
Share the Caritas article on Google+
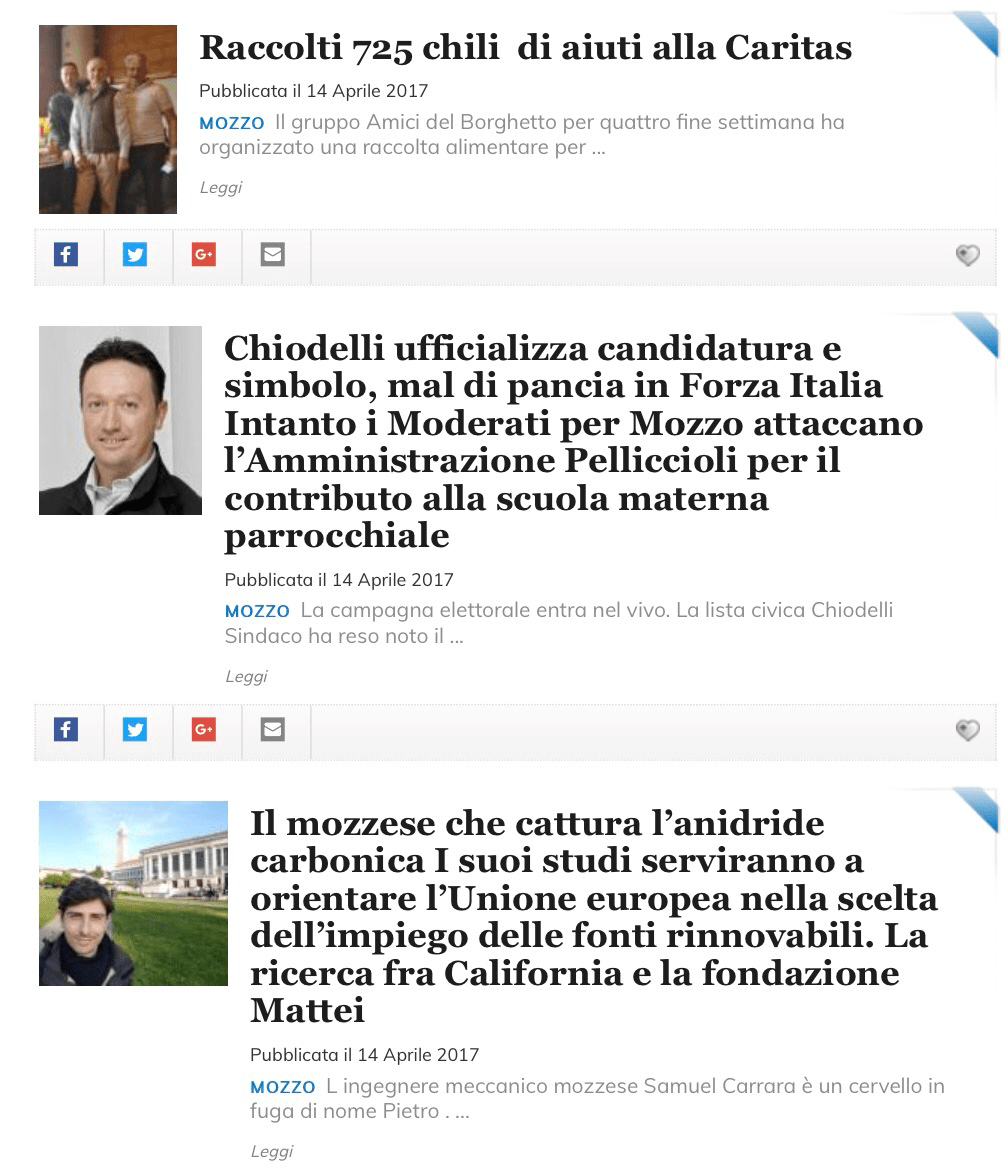point(204,255)
